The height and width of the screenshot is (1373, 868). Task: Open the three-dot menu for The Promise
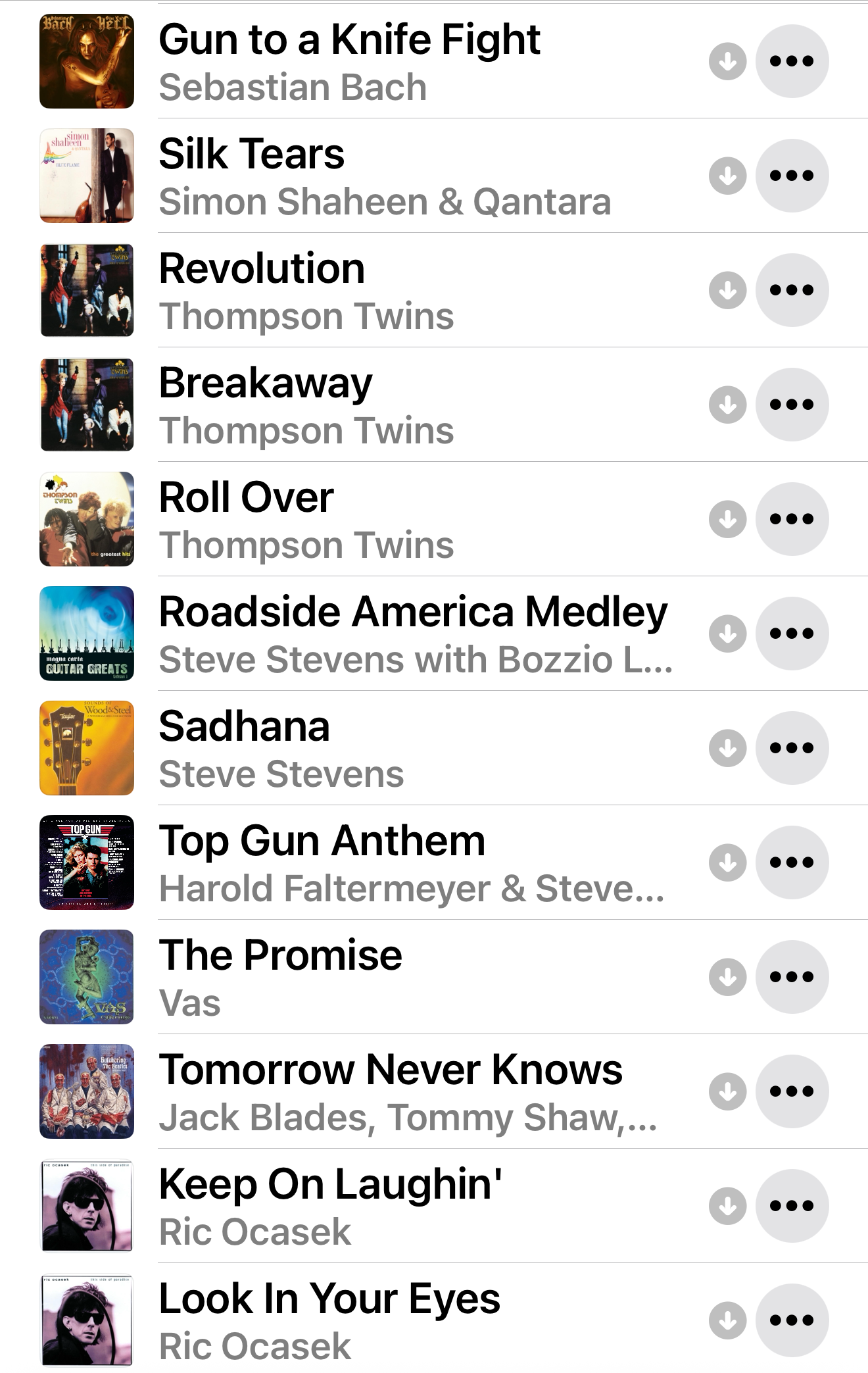click(792, 977)
